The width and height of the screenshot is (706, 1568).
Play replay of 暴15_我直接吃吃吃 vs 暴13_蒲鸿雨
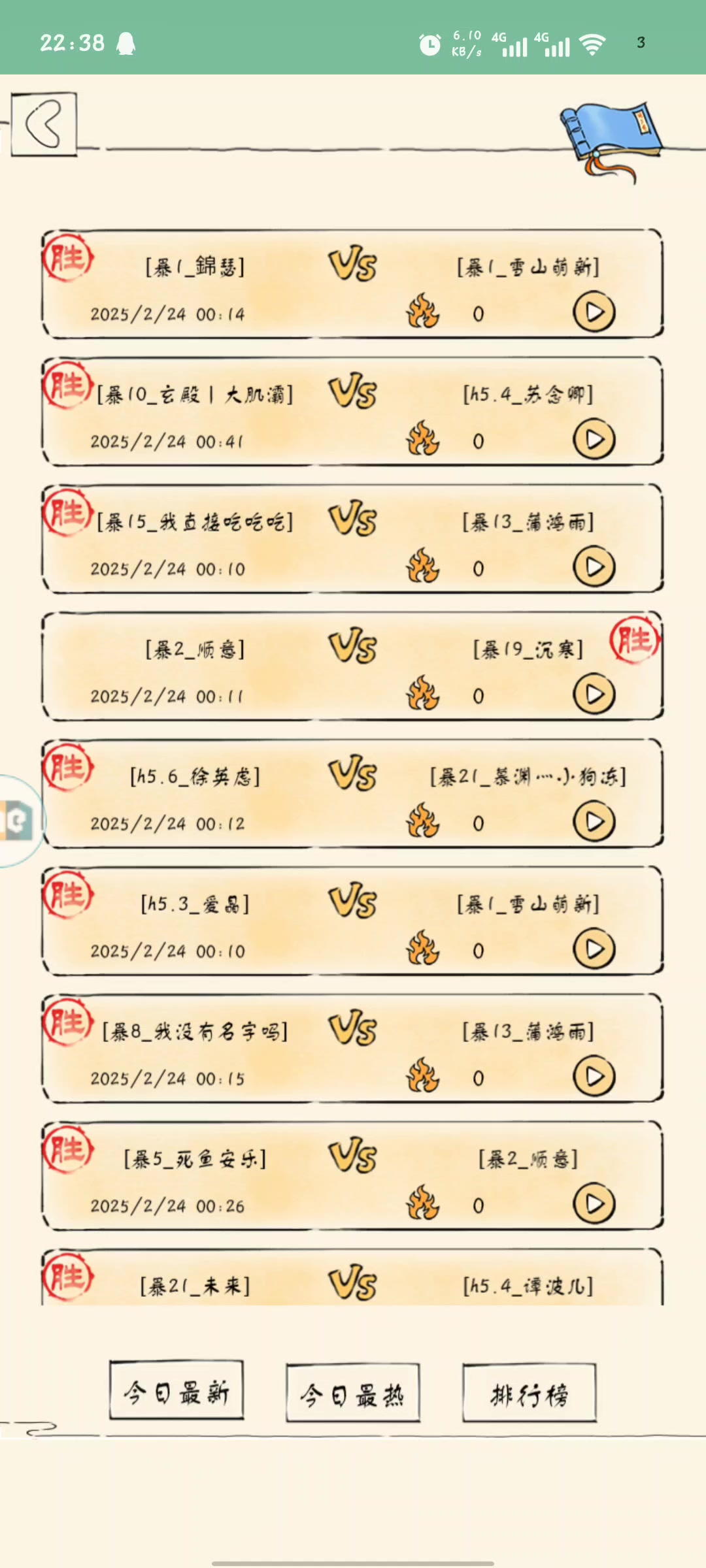pos(594,567)
